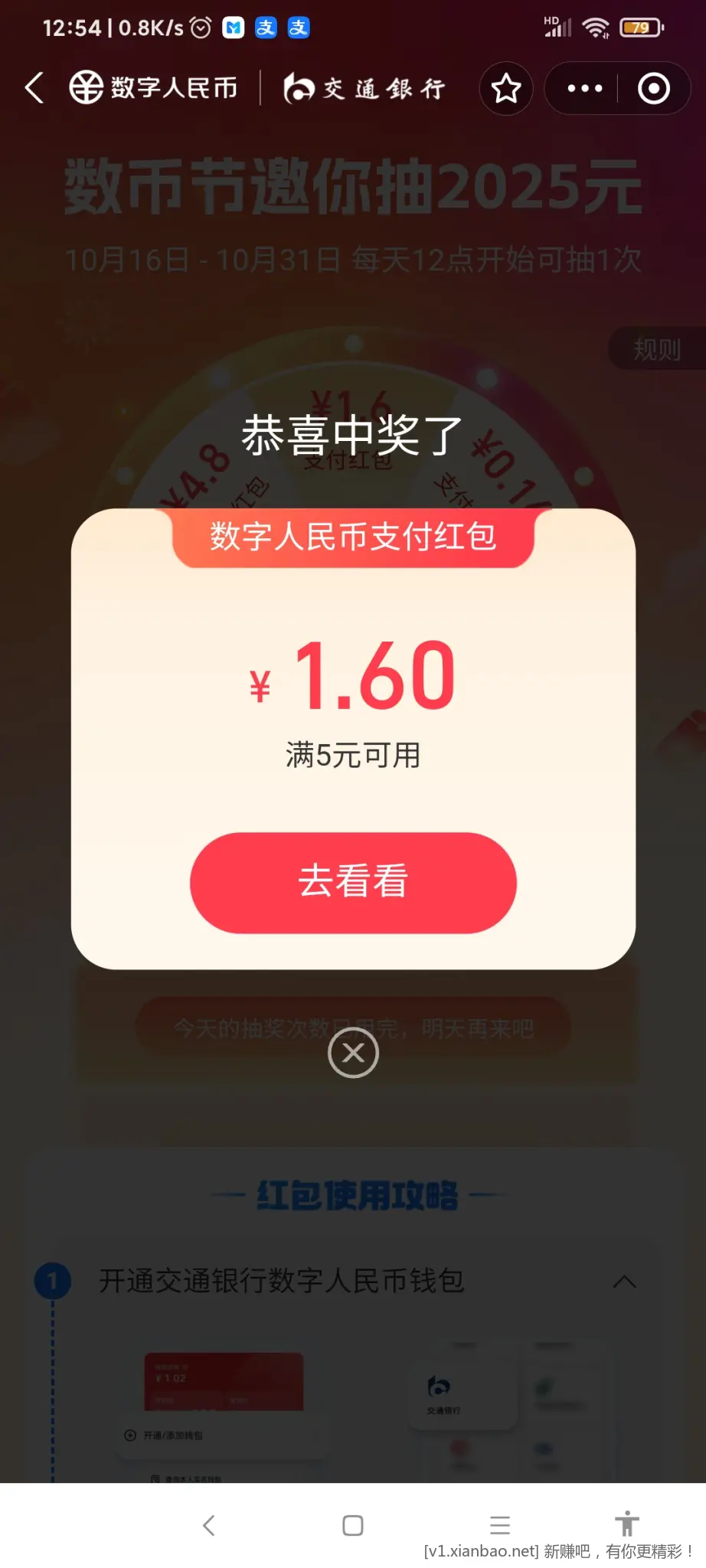Open recent apps from navigation bar
Image resolution: width=706 pixels, height=1568 pixels.
click(500, 1525)
